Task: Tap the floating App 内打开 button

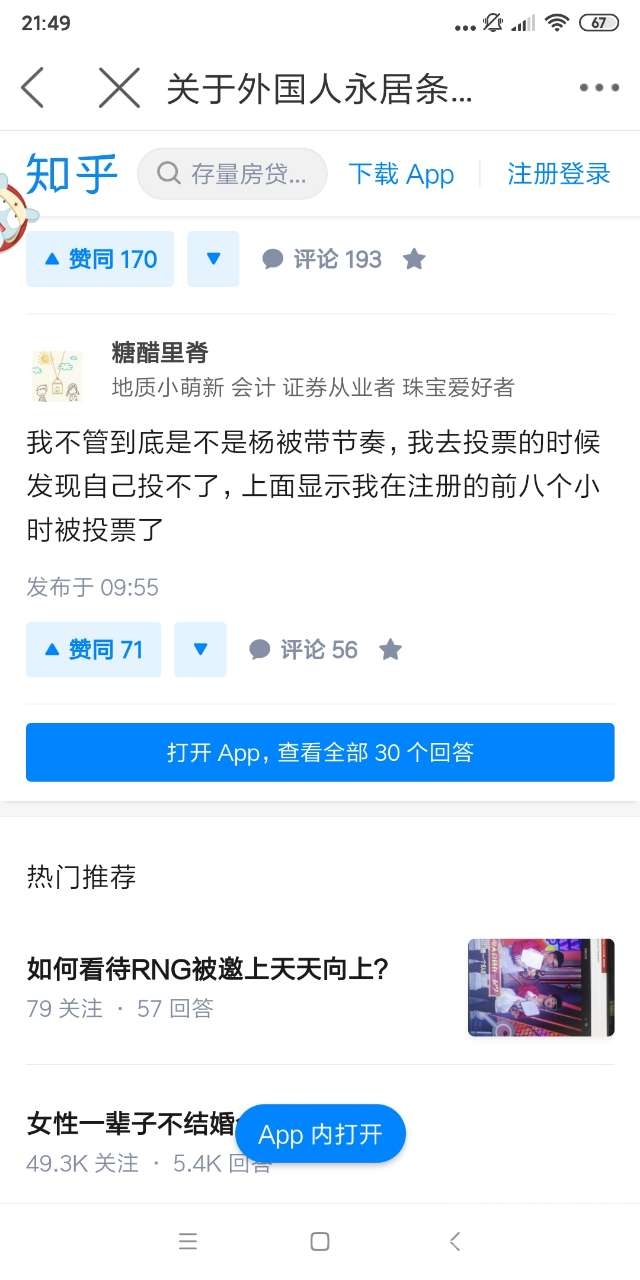Action: pyautogui.click(x=320, y=1134)
